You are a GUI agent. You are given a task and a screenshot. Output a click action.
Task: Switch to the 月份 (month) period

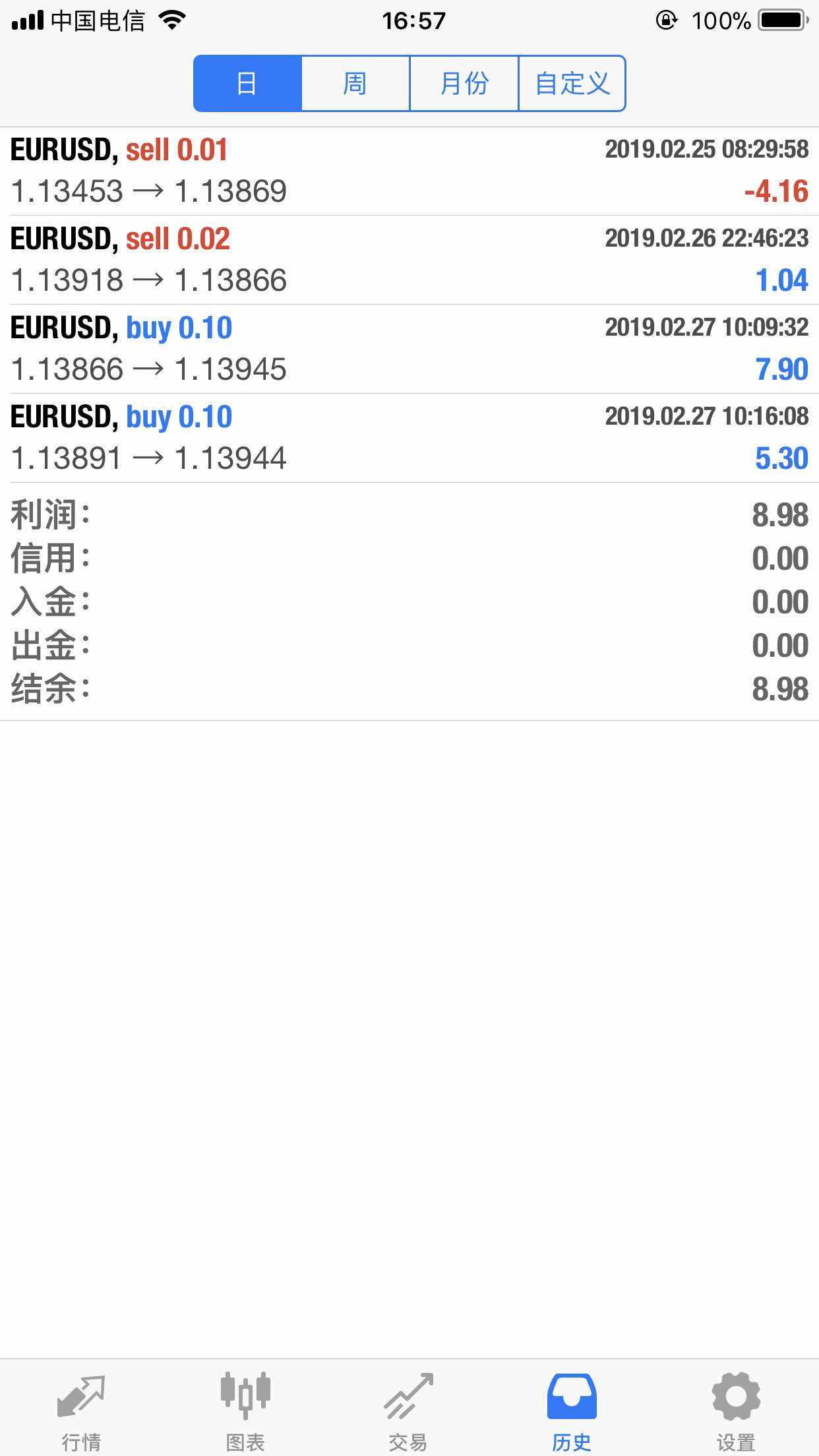464,84
